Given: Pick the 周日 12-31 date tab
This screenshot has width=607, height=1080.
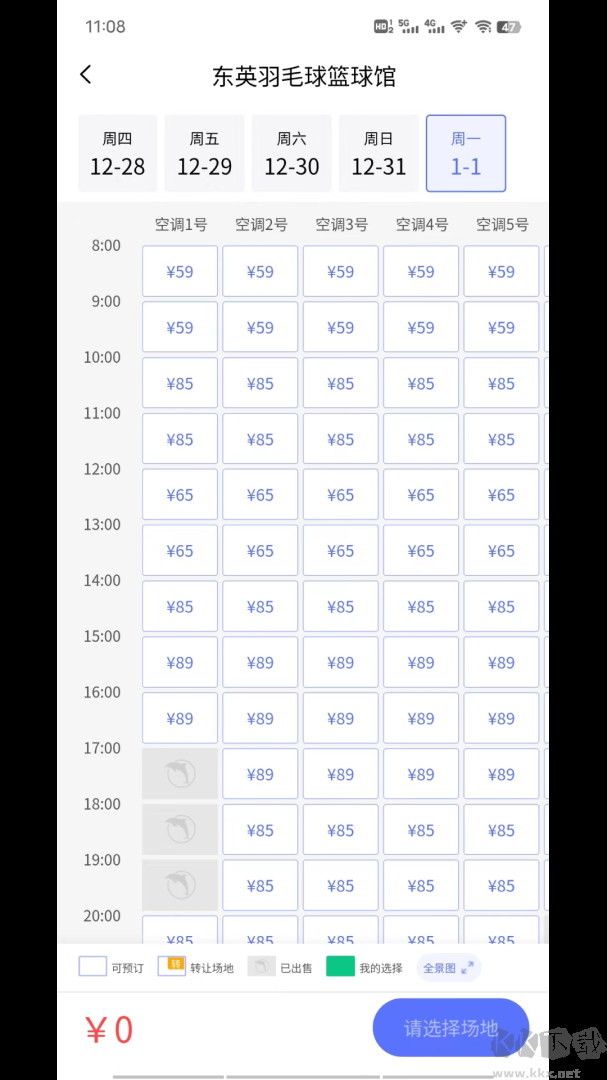Looking at the screenshot, I should [x=379, y=153].
